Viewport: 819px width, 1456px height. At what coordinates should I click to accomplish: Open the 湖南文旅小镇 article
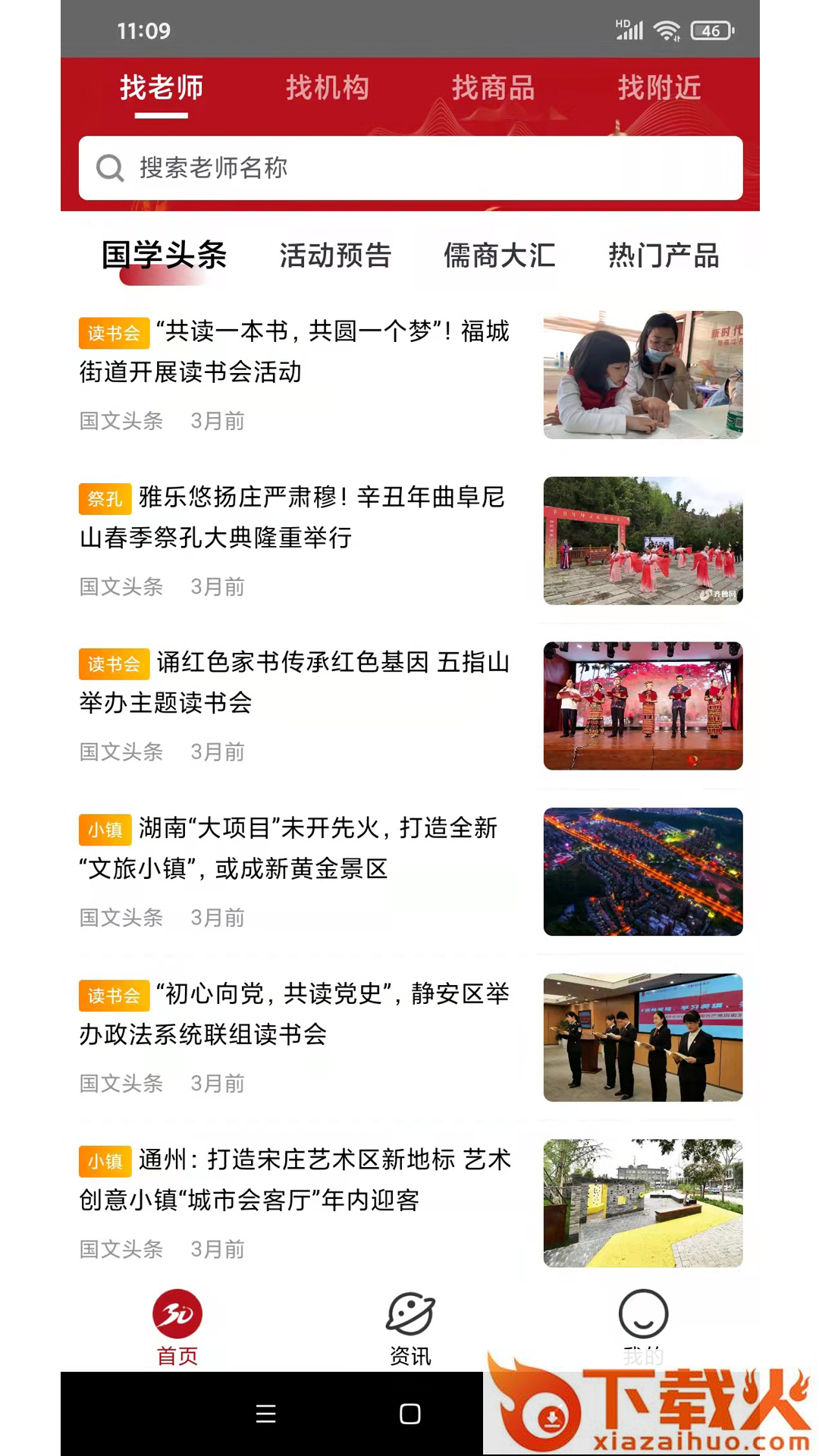point(410,871)
